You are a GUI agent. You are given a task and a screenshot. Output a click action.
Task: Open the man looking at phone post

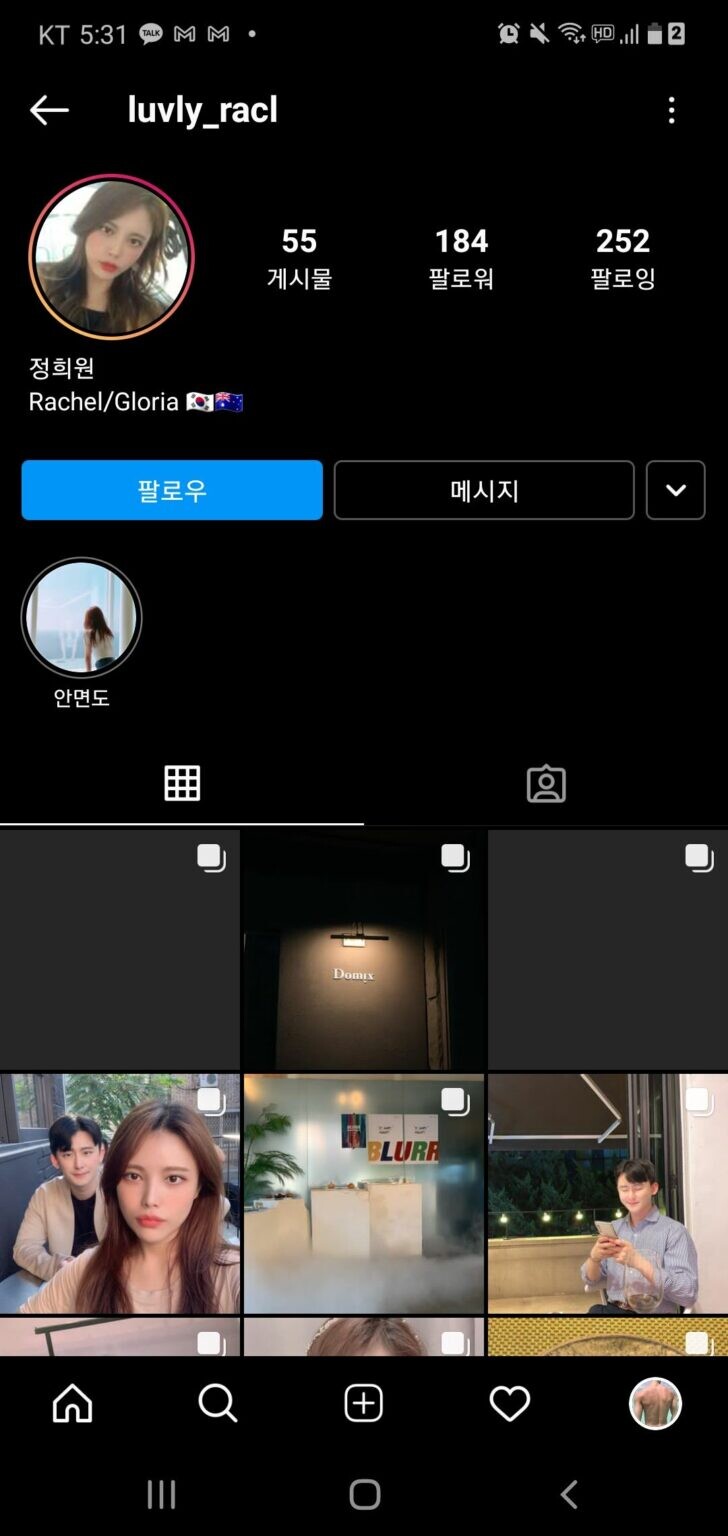pyautogui.click(x=608, y=1193)
